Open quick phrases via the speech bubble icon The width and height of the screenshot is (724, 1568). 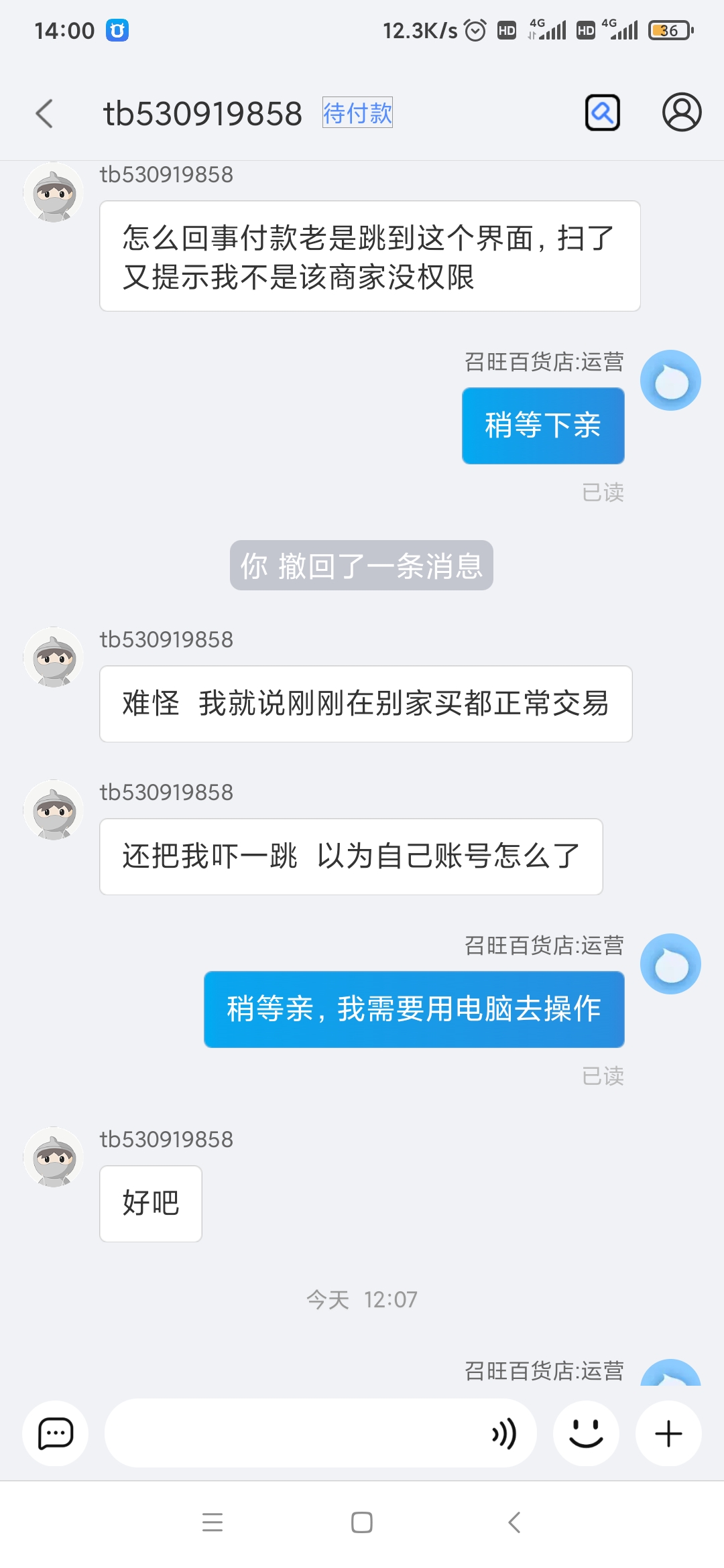pos(56,1434)
